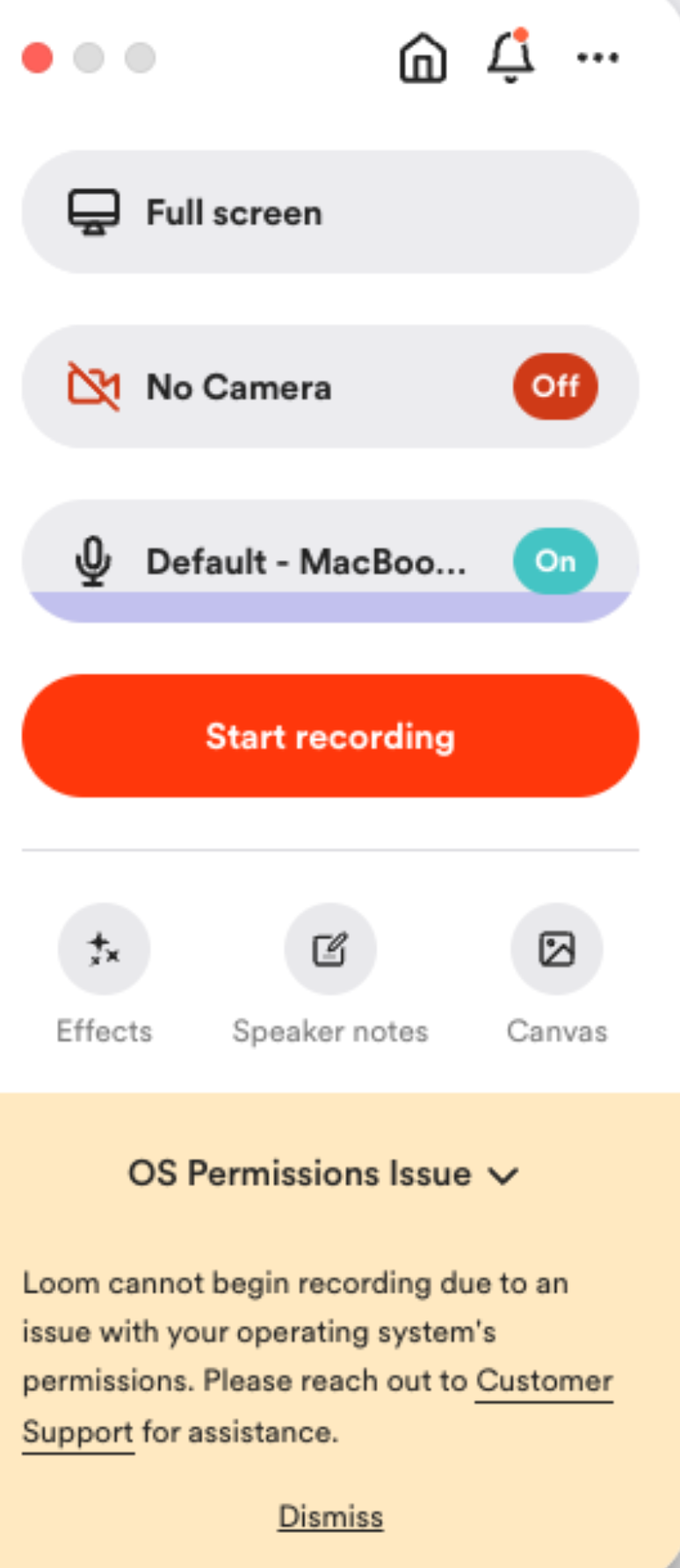Open the Customer Support link
680x1568 pixels.
(543, 1381)
